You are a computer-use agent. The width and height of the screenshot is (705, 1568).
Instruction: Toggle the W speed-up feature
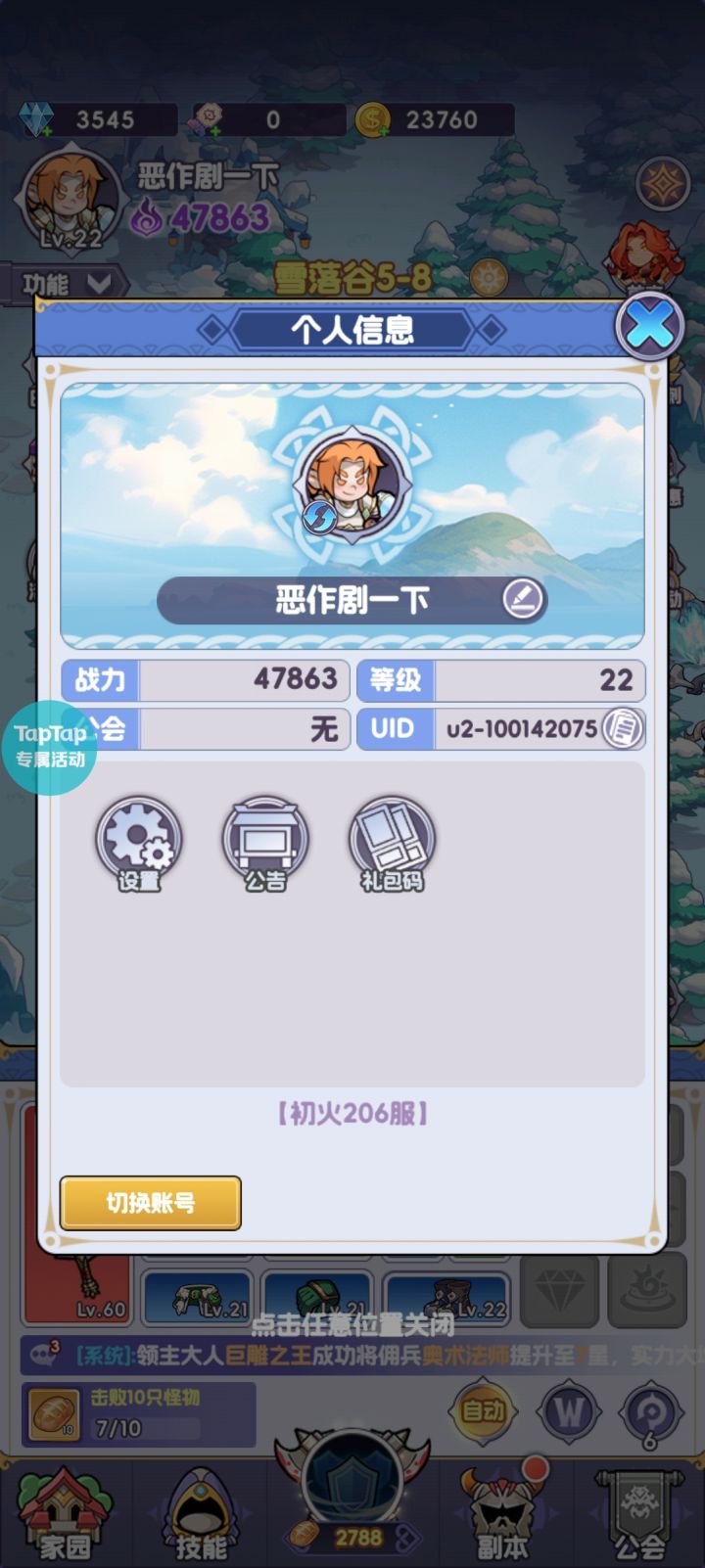568,1412
